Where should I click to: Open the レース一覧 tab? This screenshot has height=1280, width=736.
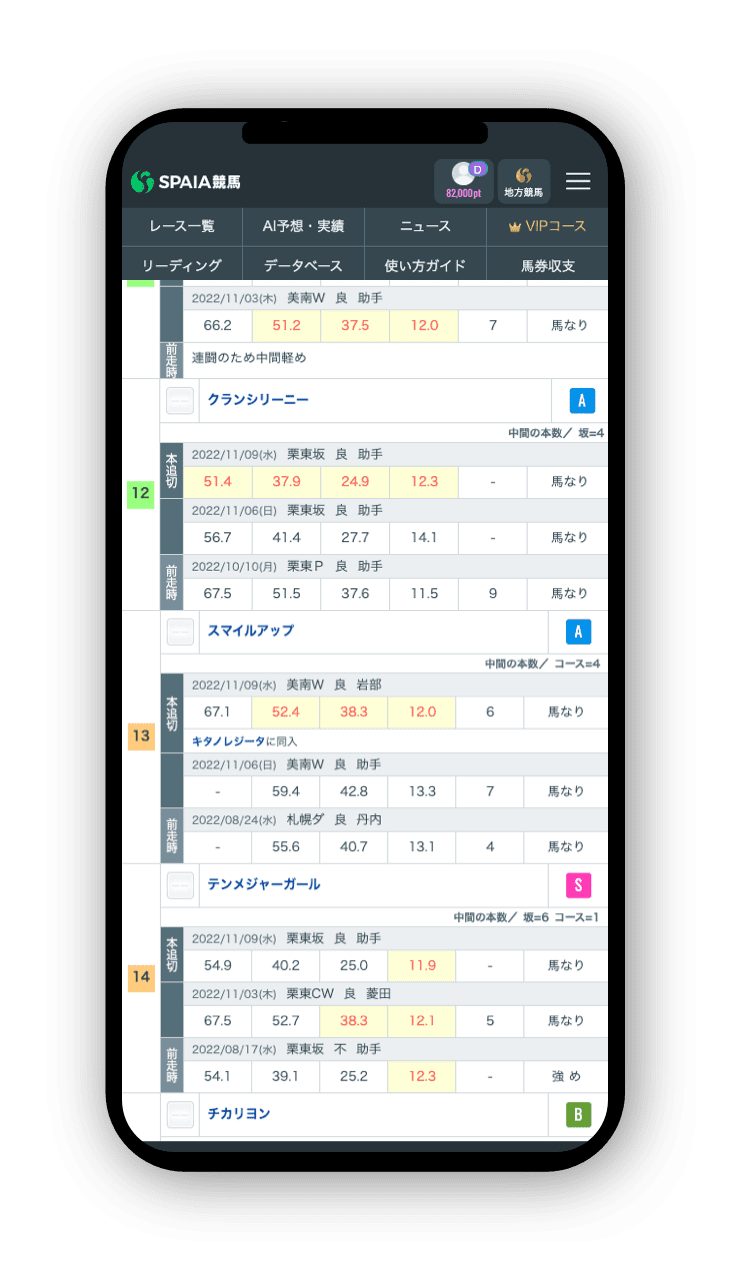tap(182, 226)
